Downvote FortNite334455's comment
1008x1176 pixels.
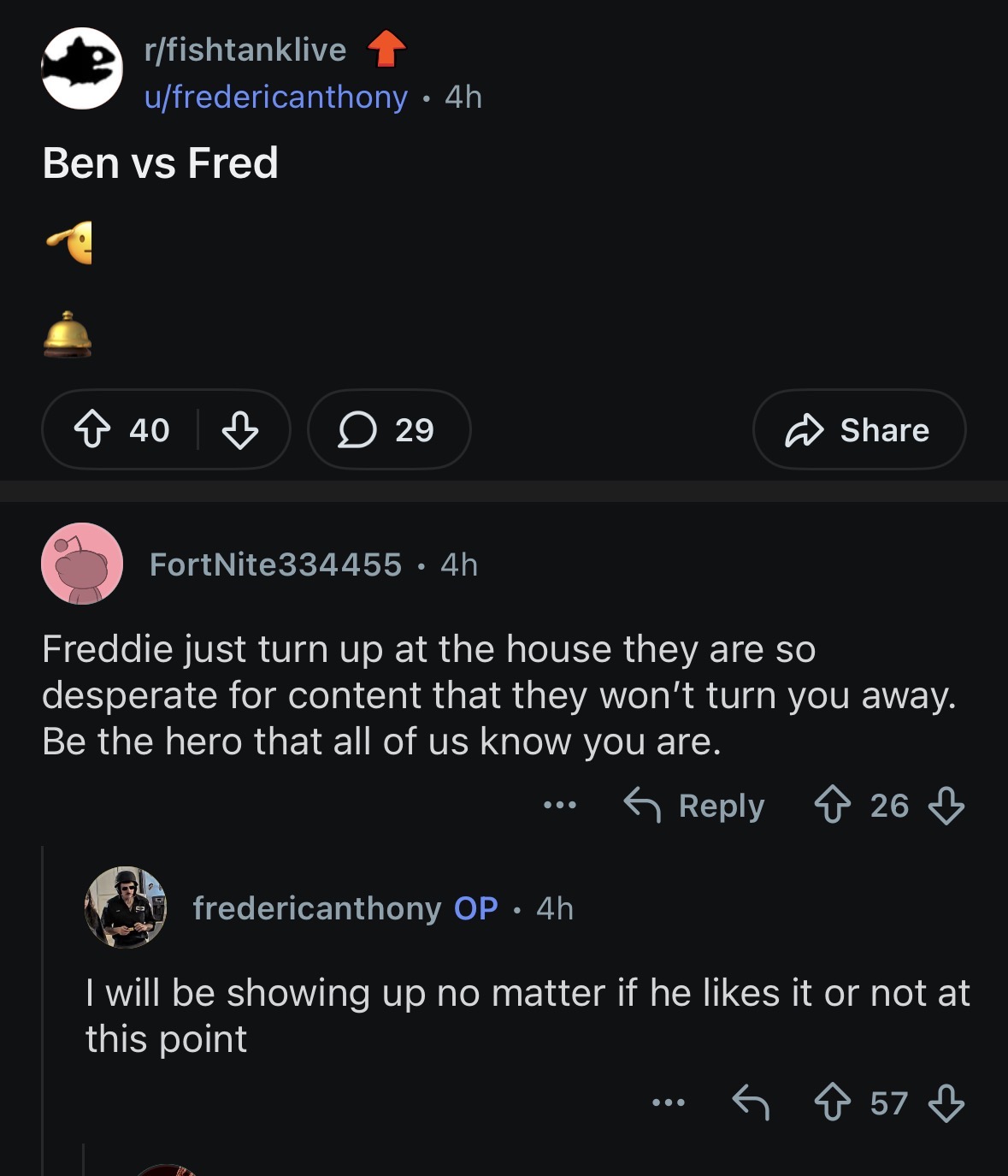coord(946,805)
